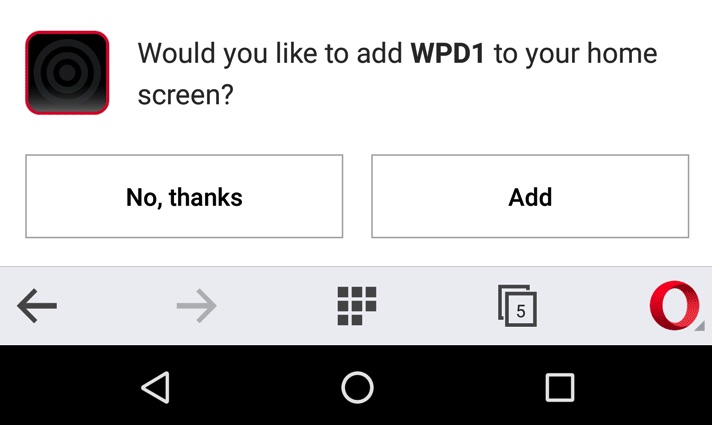This screenshot has height=425, width=712.
Task: Open the Opera menu
Action: pos(674,306)
